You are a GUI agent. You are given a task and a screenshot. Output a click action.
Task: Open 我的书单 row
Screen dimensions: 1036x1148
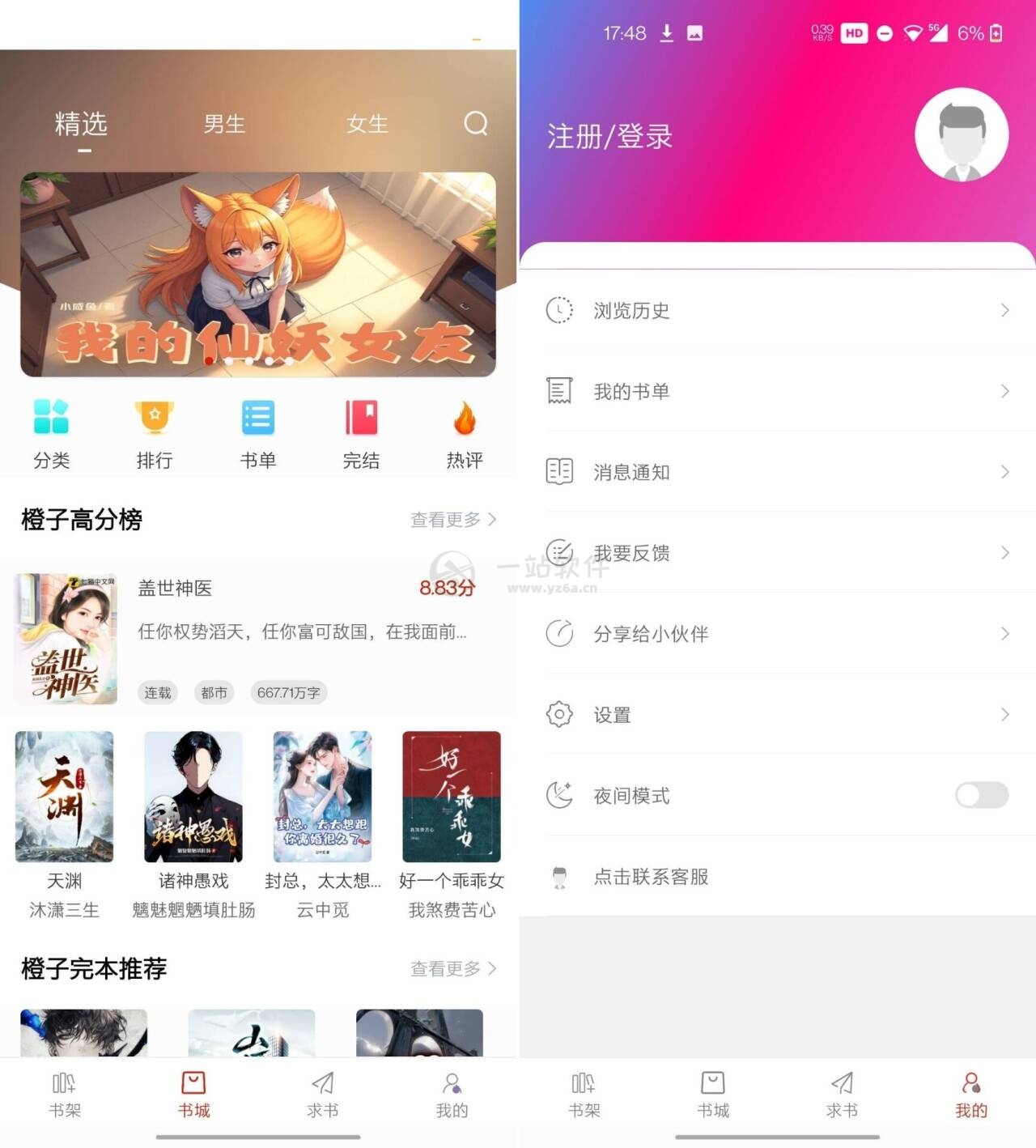click(x=775, y=391)
